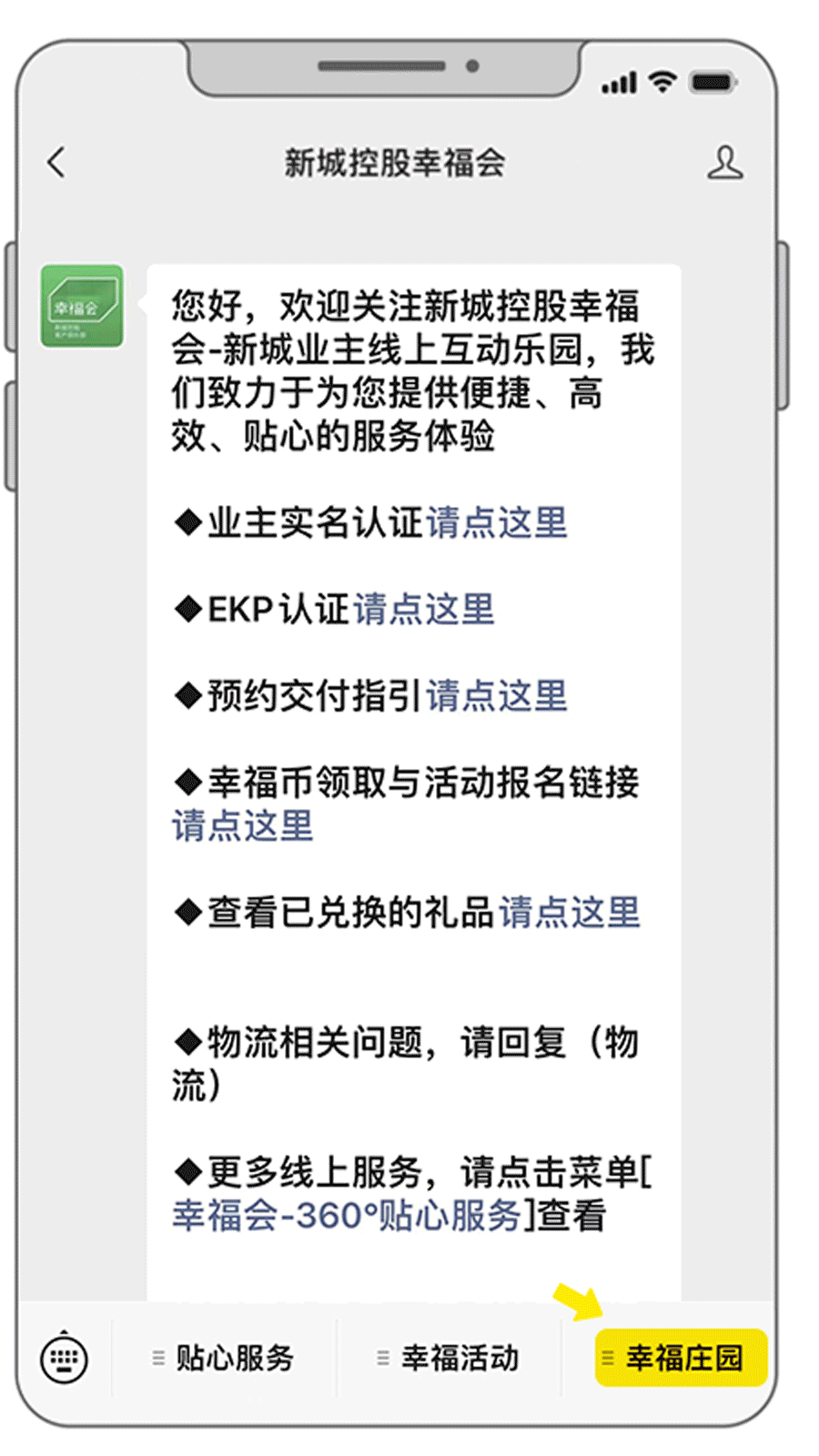This screenshot has height=1456, width=819.
Task: Open the 幸福活动 menu
Action: click(450, 1358)
